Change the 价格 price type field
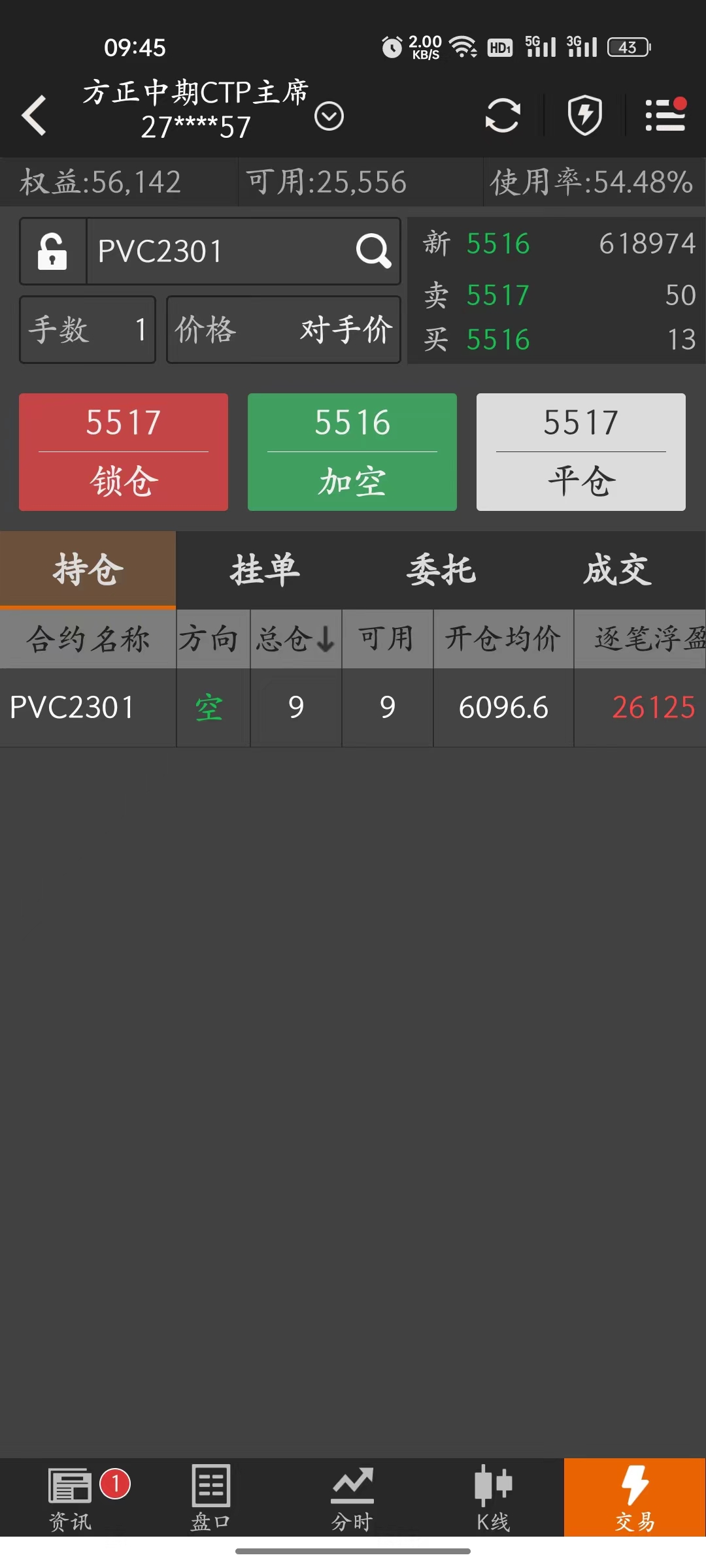The height and width of the screenshot is (1568, 706). [x=283, y=329]
